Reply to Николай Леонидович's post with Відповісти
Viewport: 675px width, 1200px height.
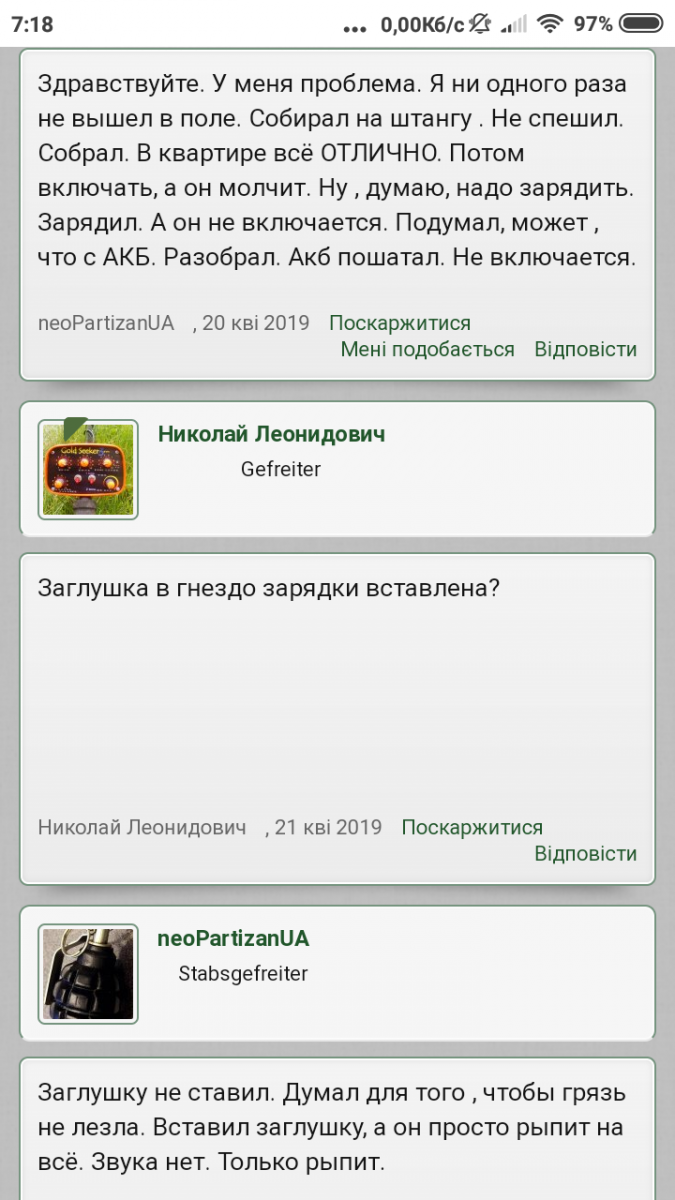click(585, 853)
